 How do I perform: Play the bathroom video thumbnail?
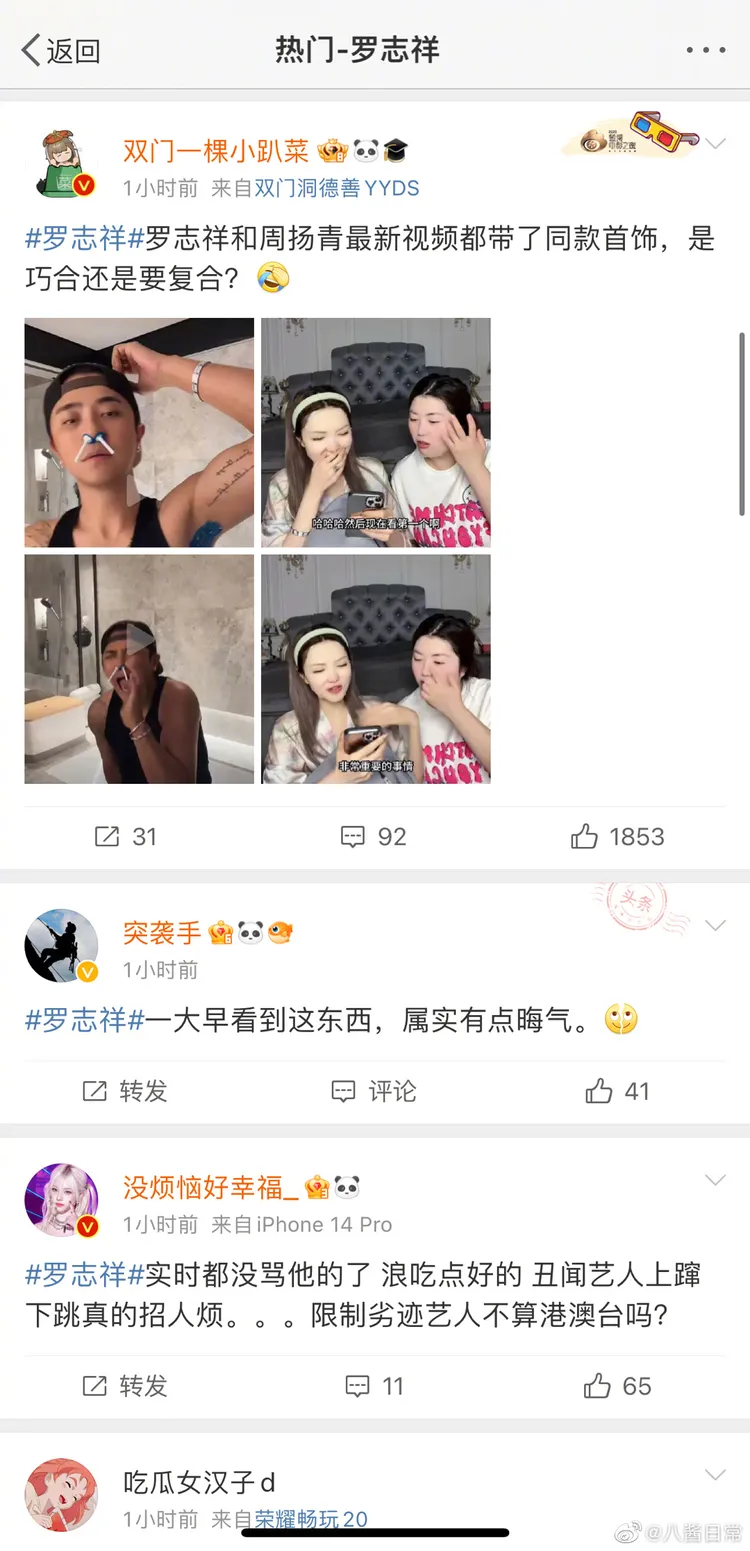click(x=138, y=668)
